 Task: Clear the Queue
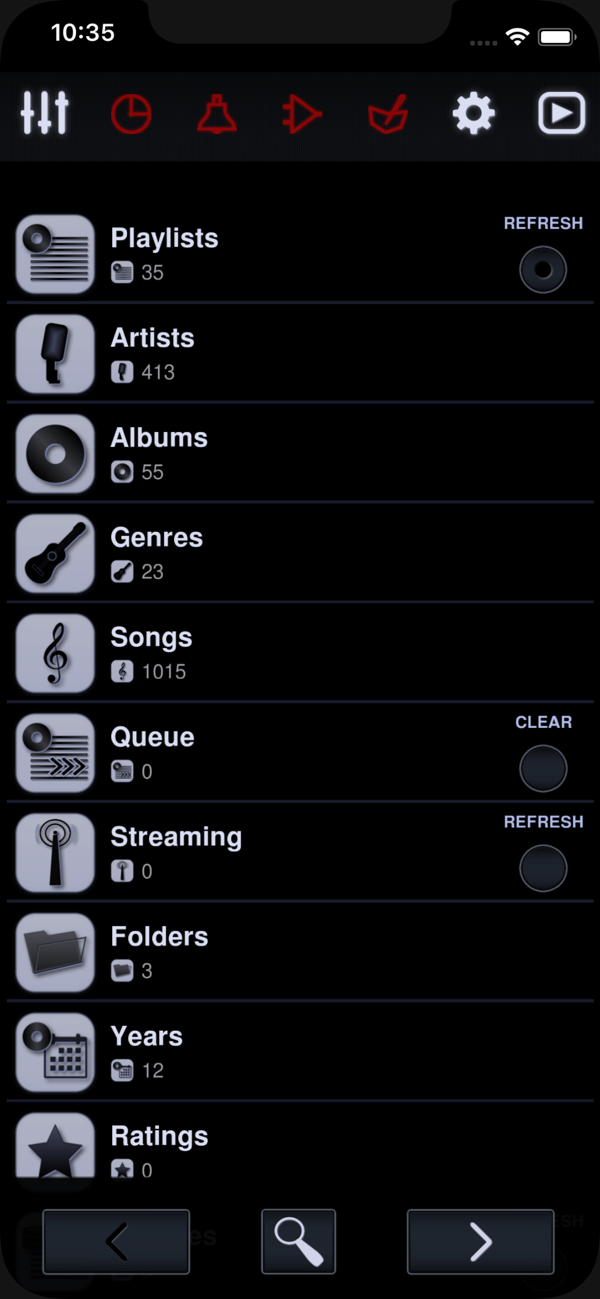point(543,769)
